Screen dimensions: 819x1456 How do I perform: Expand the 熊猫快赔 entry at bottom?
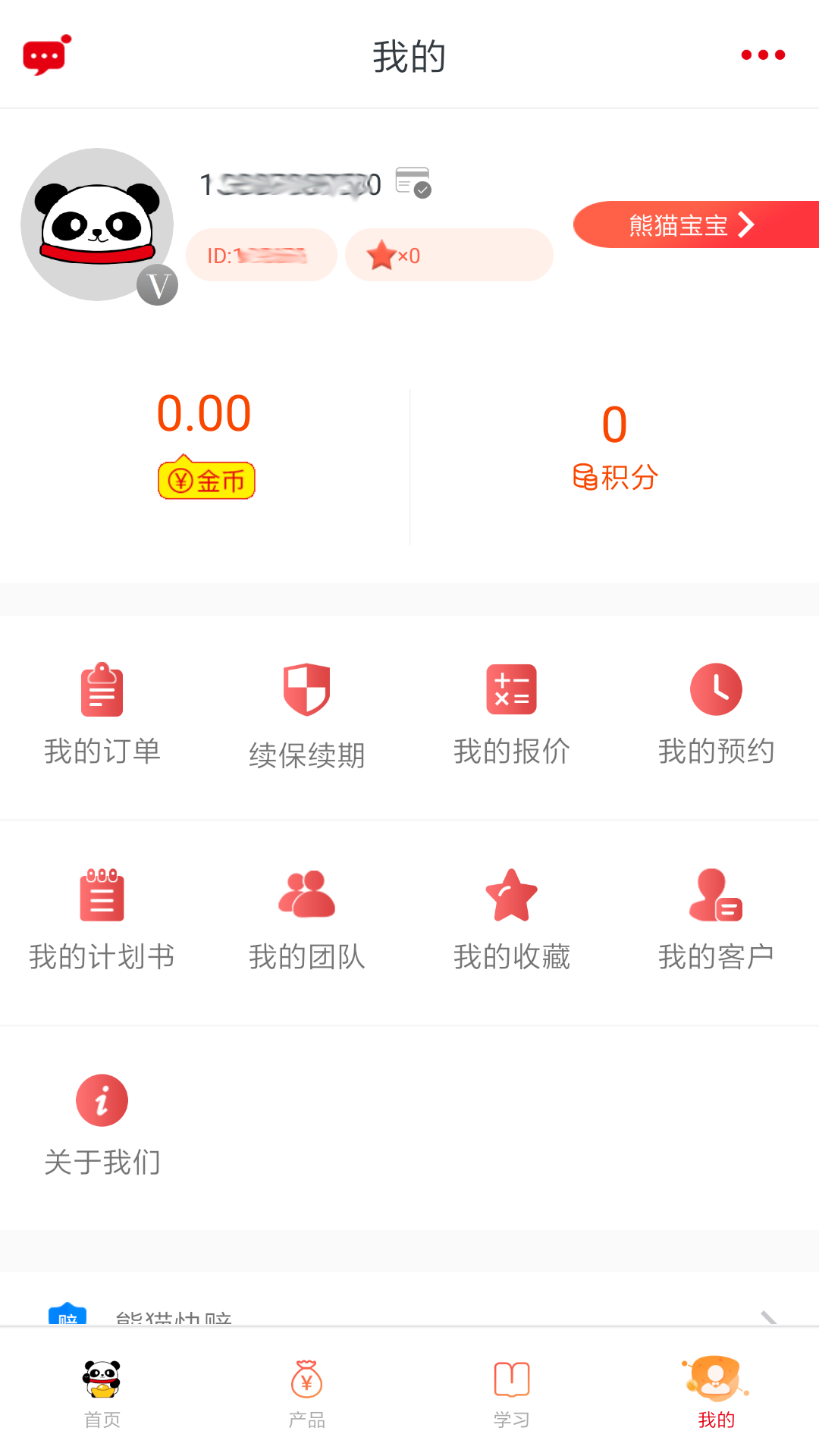tap(409, 1316)
